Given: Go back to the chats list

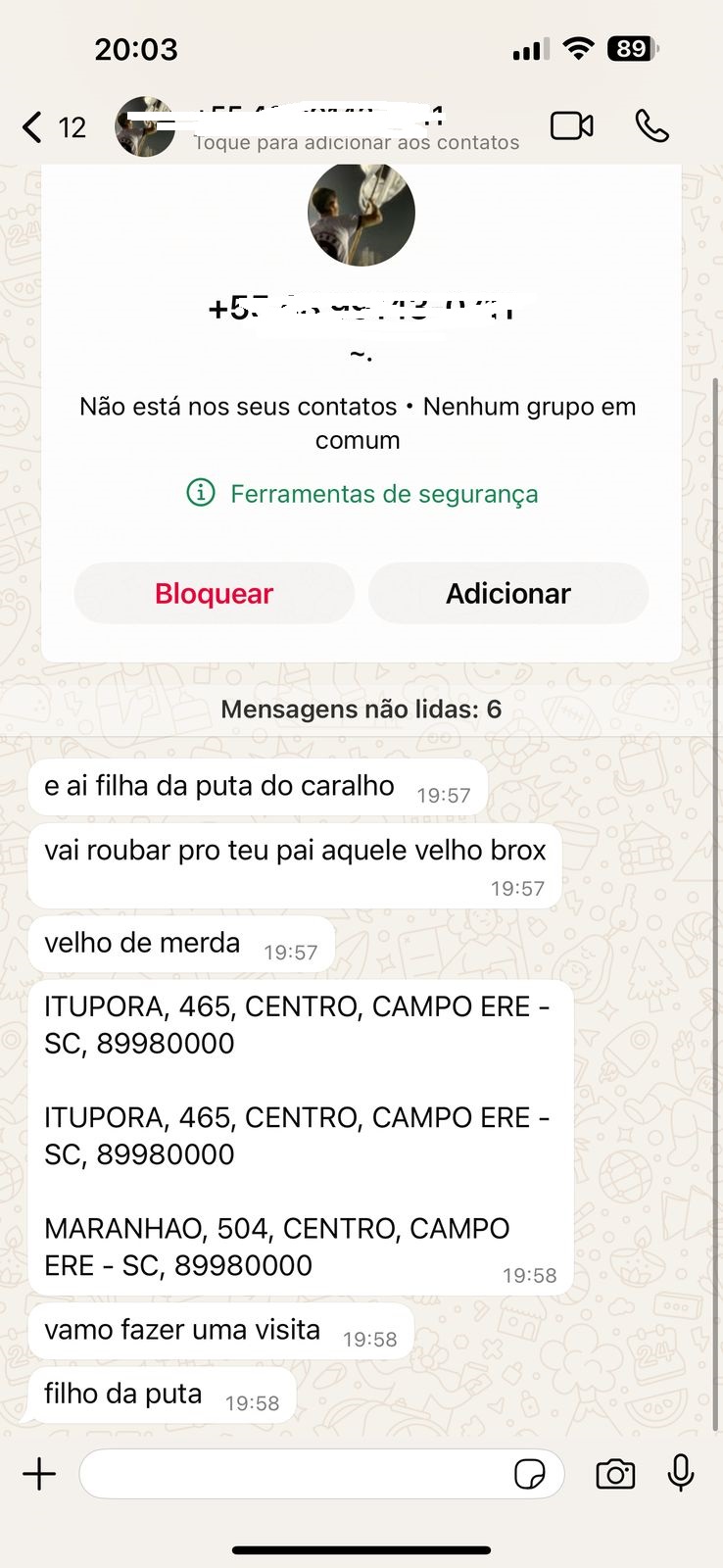Looking at the screenshot, I should tap(51, 127).
